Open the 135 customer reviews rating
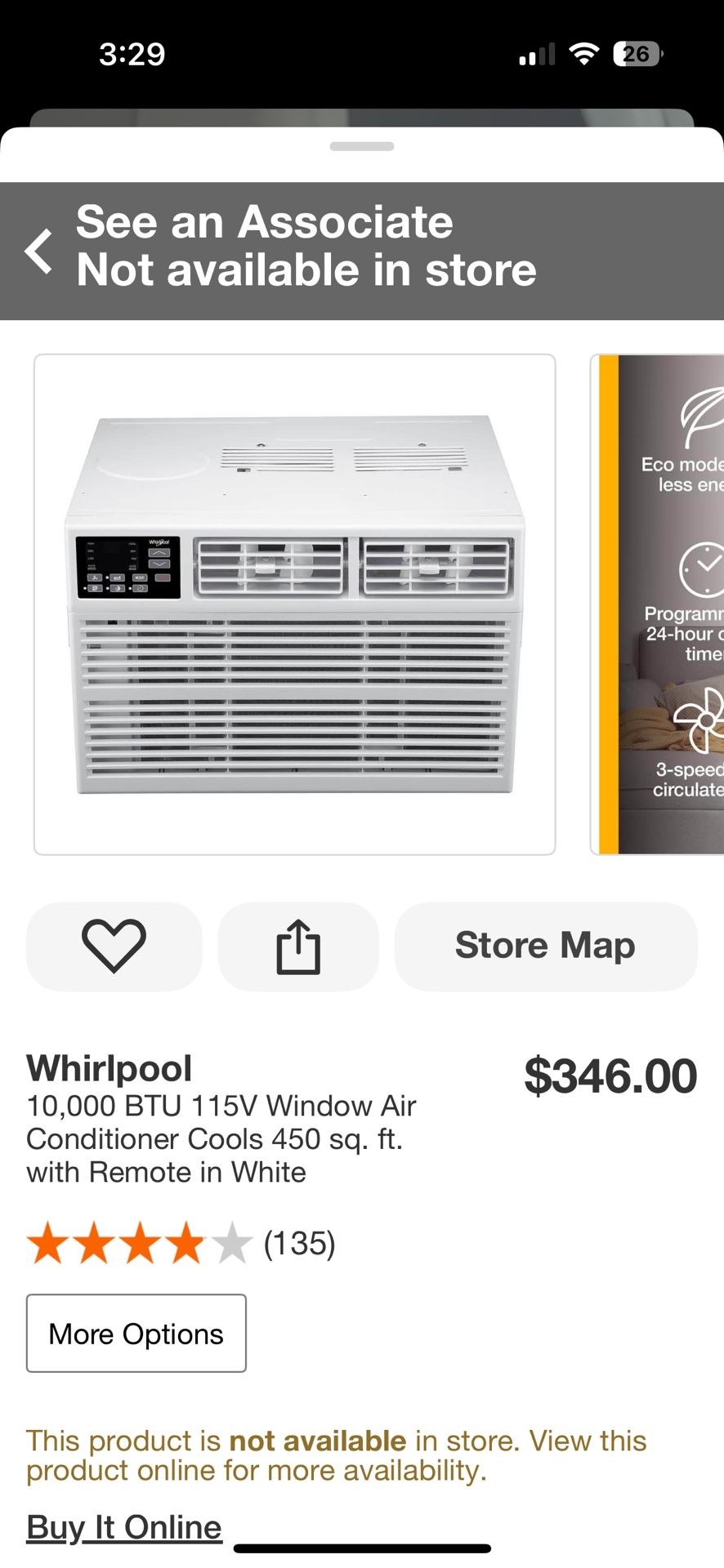This screenshot has width=724, height=1568. pos(181,1243)
